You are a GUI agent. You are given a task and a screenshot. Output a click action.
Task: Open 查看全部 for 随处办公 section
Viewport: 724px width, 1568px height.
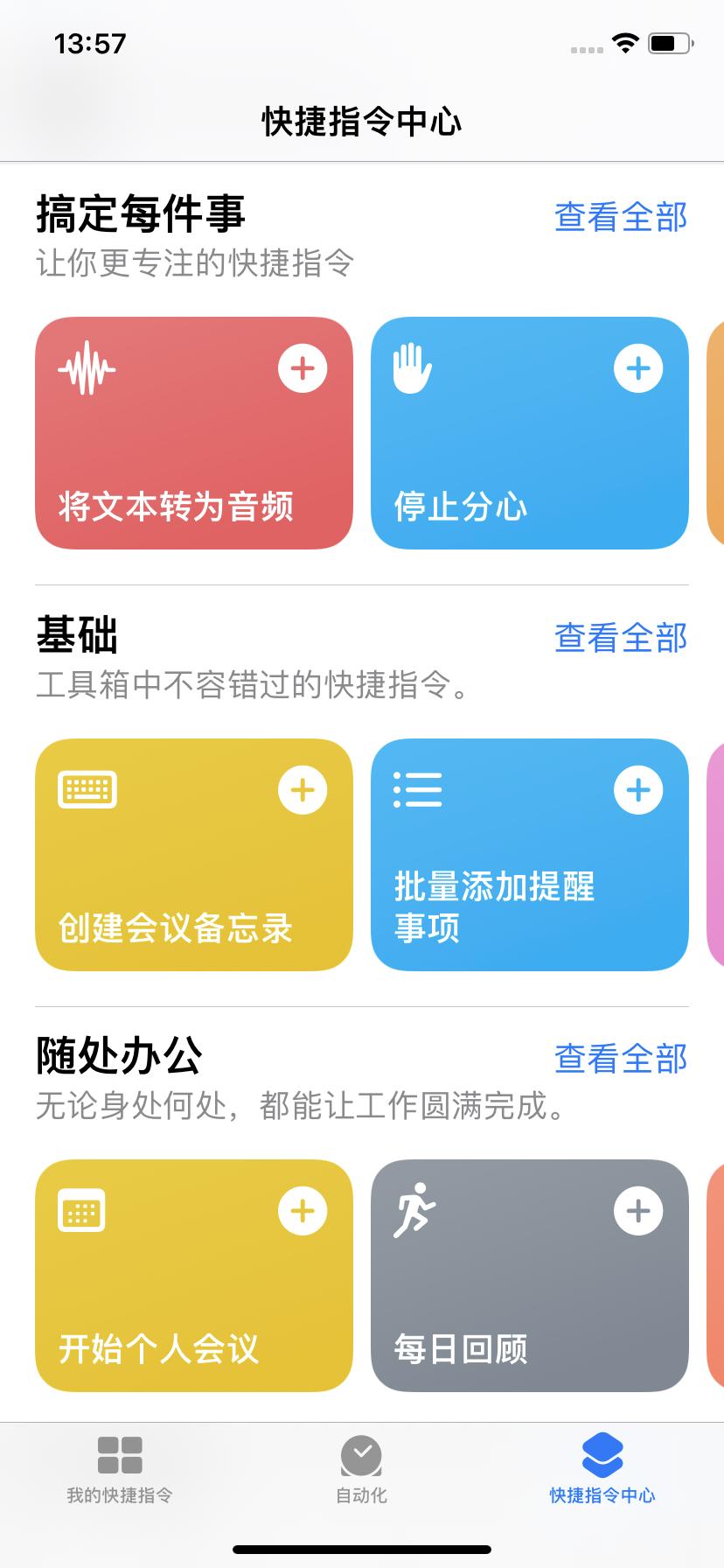[x=620, y=1060]
